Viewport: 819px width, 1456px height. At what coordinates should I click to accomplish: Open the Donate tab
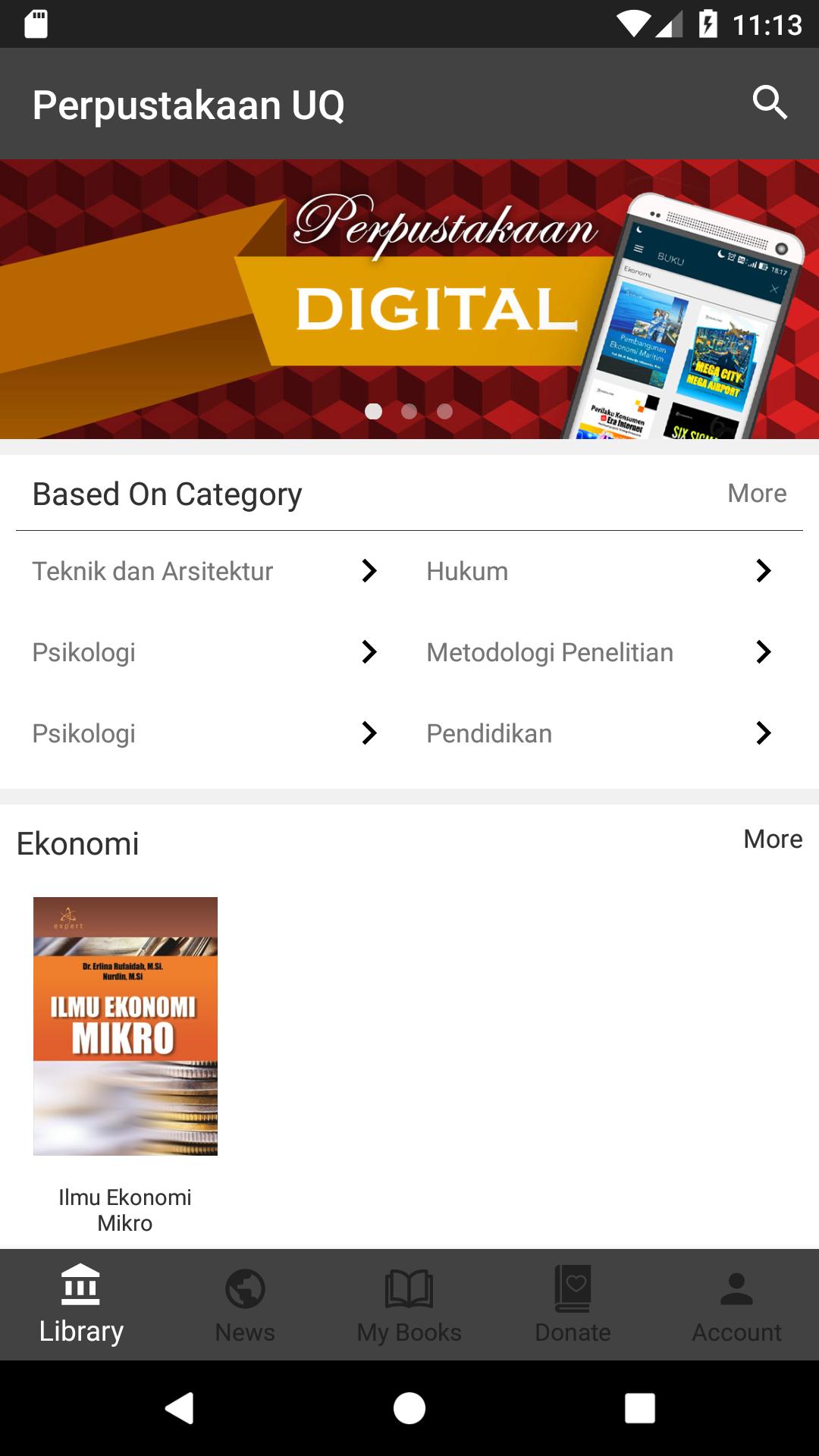click(573, 1304)
